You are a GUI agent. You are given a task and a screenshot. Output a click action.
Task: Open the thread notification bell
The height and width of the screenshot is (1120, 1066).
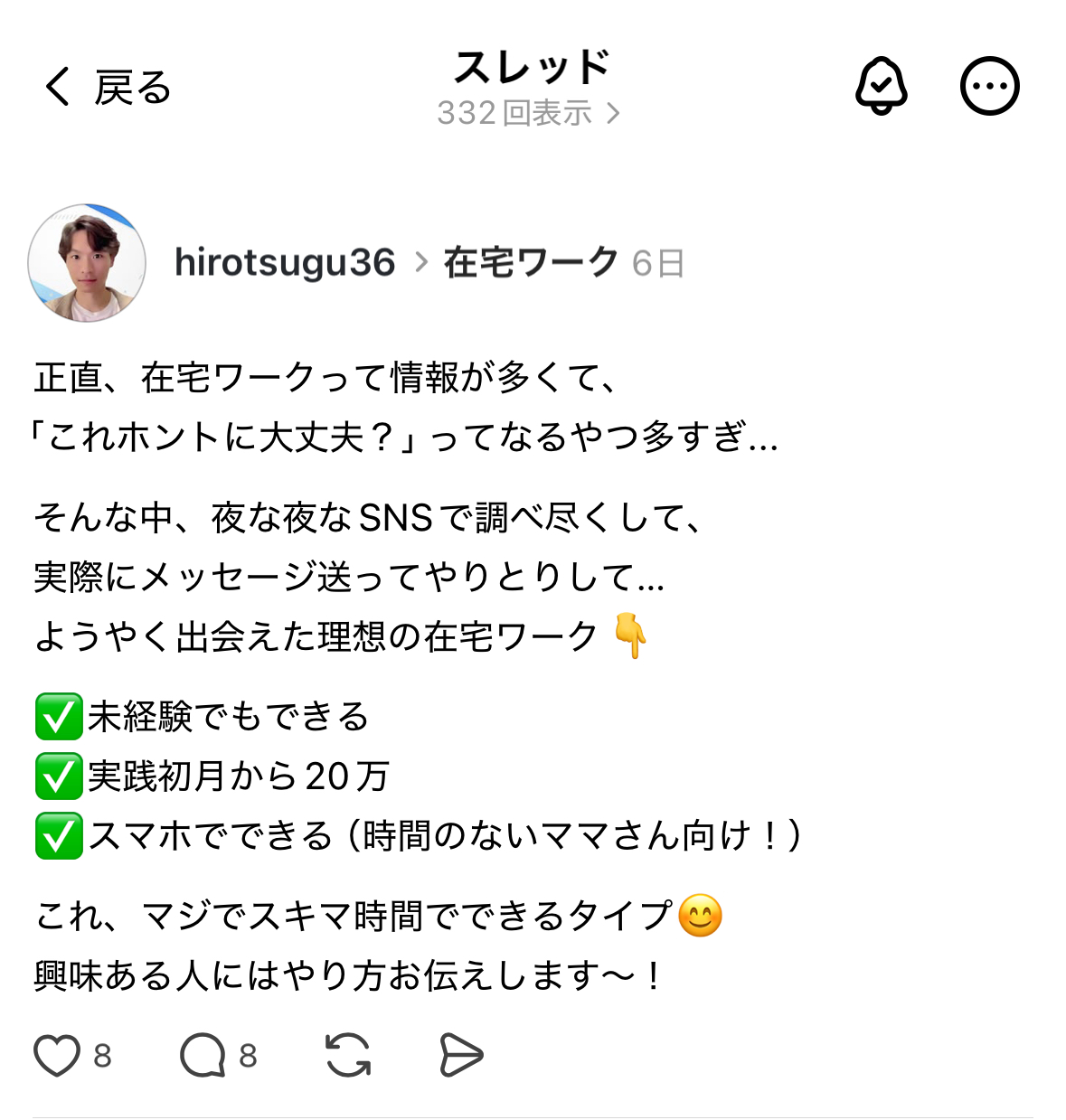[x=881, y=87]
